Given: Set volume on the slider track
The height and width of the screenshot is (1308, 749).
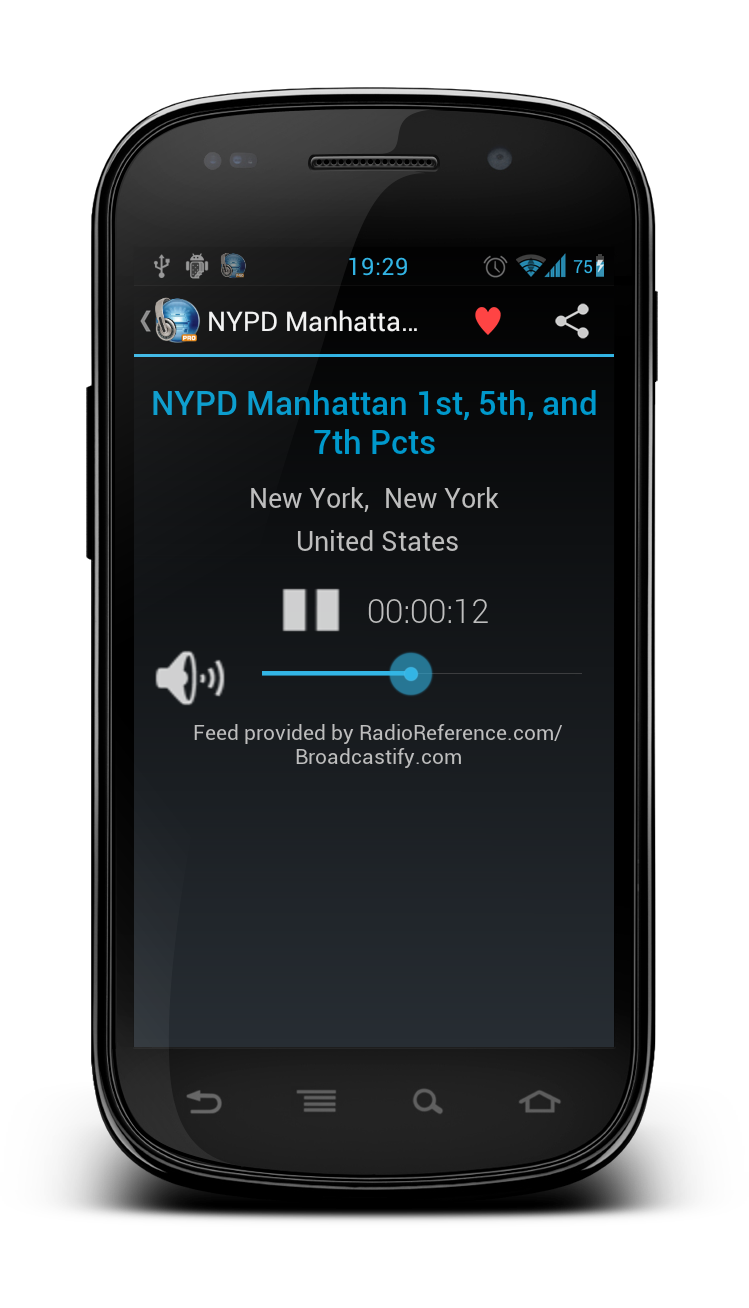Looking at the screenshot, I should point(500,674).
